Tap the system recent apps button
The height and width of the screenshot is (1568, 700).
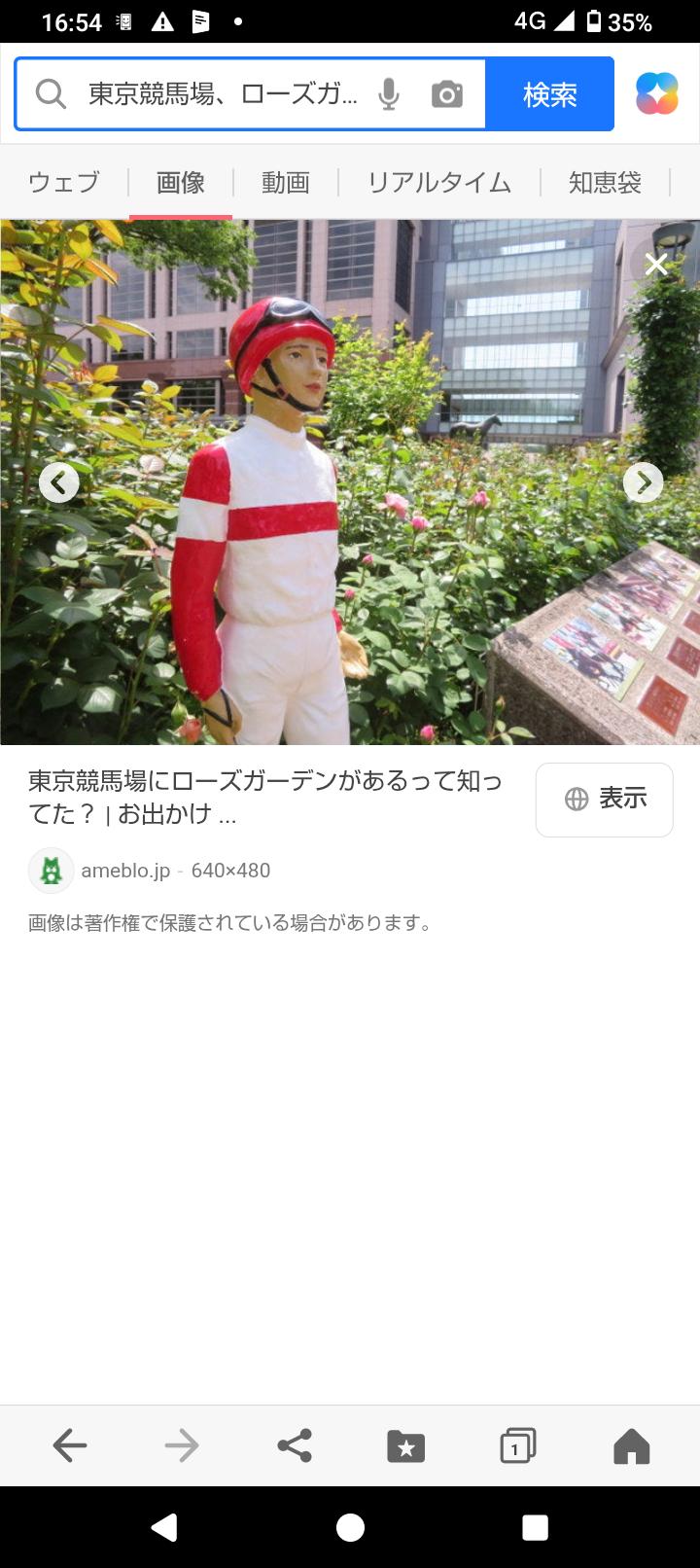coord(535,1527)
